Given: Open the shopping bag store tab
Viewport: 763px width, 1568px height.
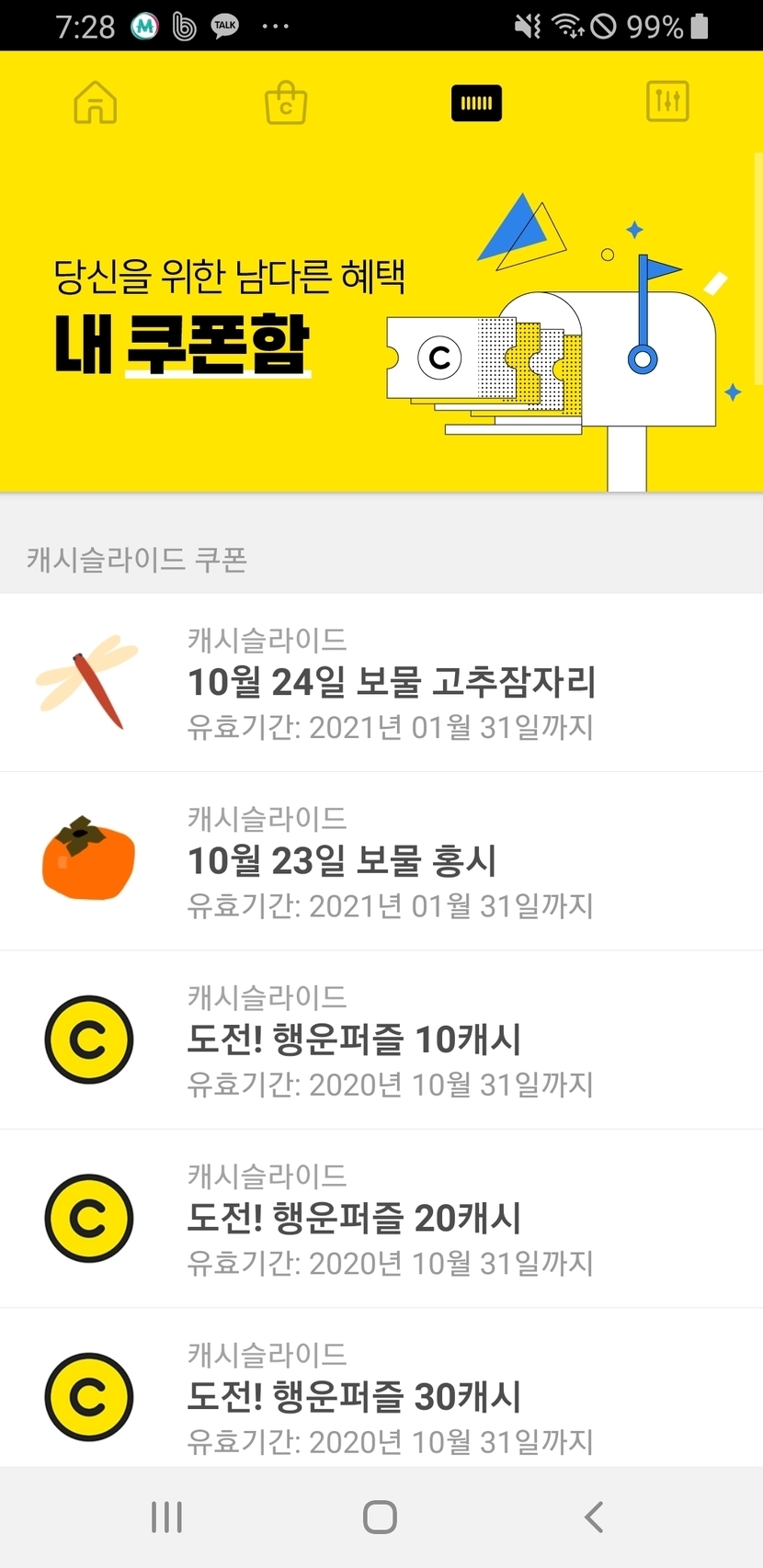Looking at the screenshot, I should click(286, 102).
